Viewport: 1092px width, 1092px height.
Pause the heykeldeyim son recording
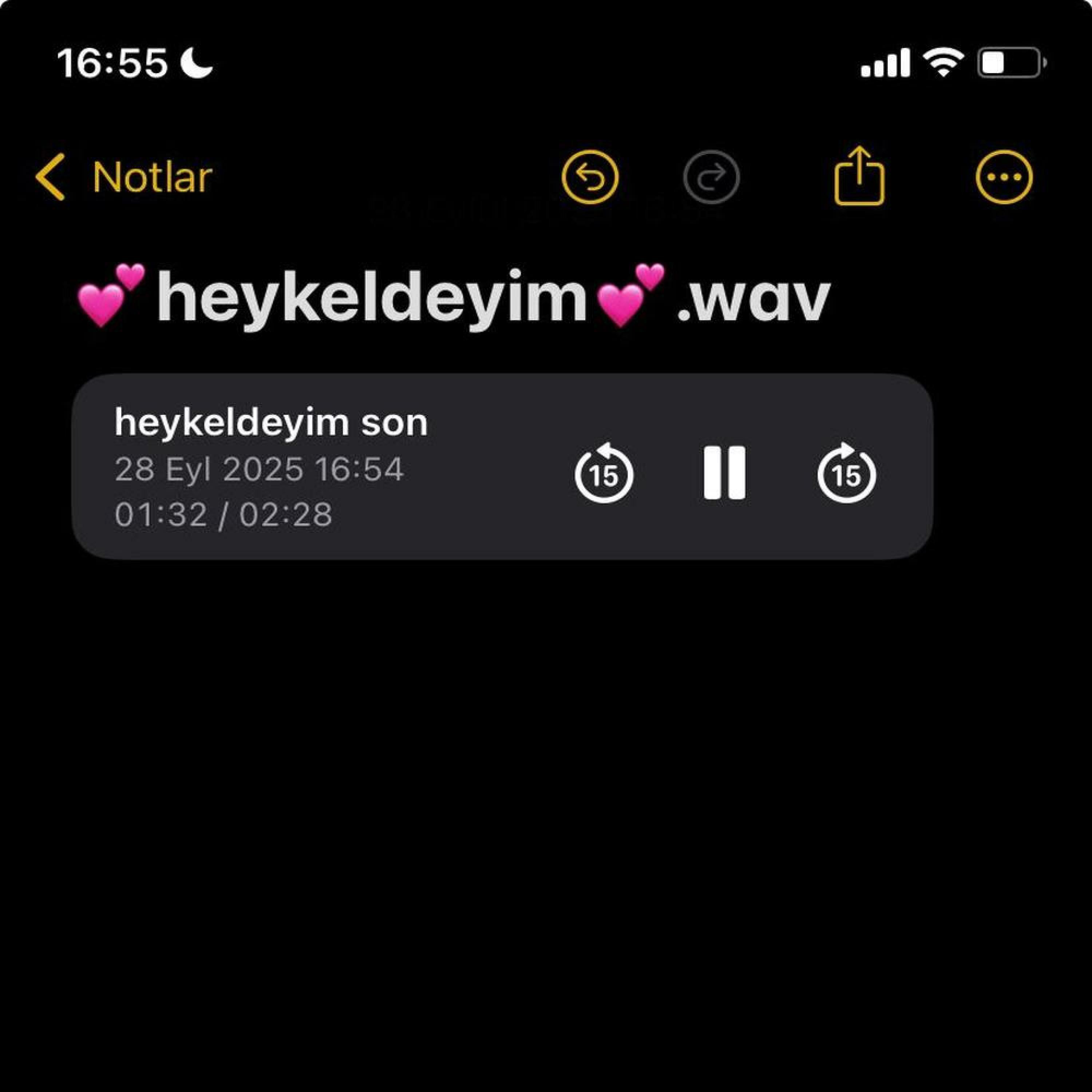(x=724, y=472)
